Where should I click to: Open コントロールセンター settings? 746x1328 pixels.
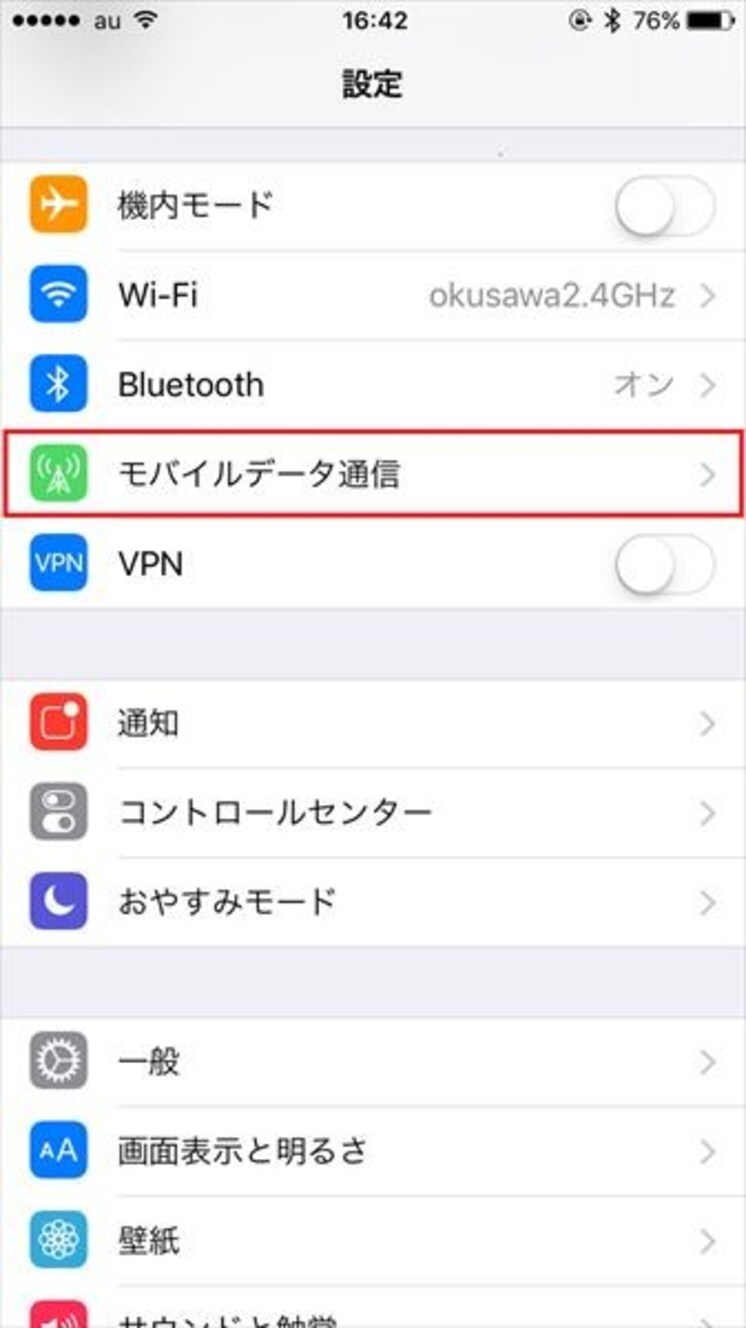tap(373, 812)
